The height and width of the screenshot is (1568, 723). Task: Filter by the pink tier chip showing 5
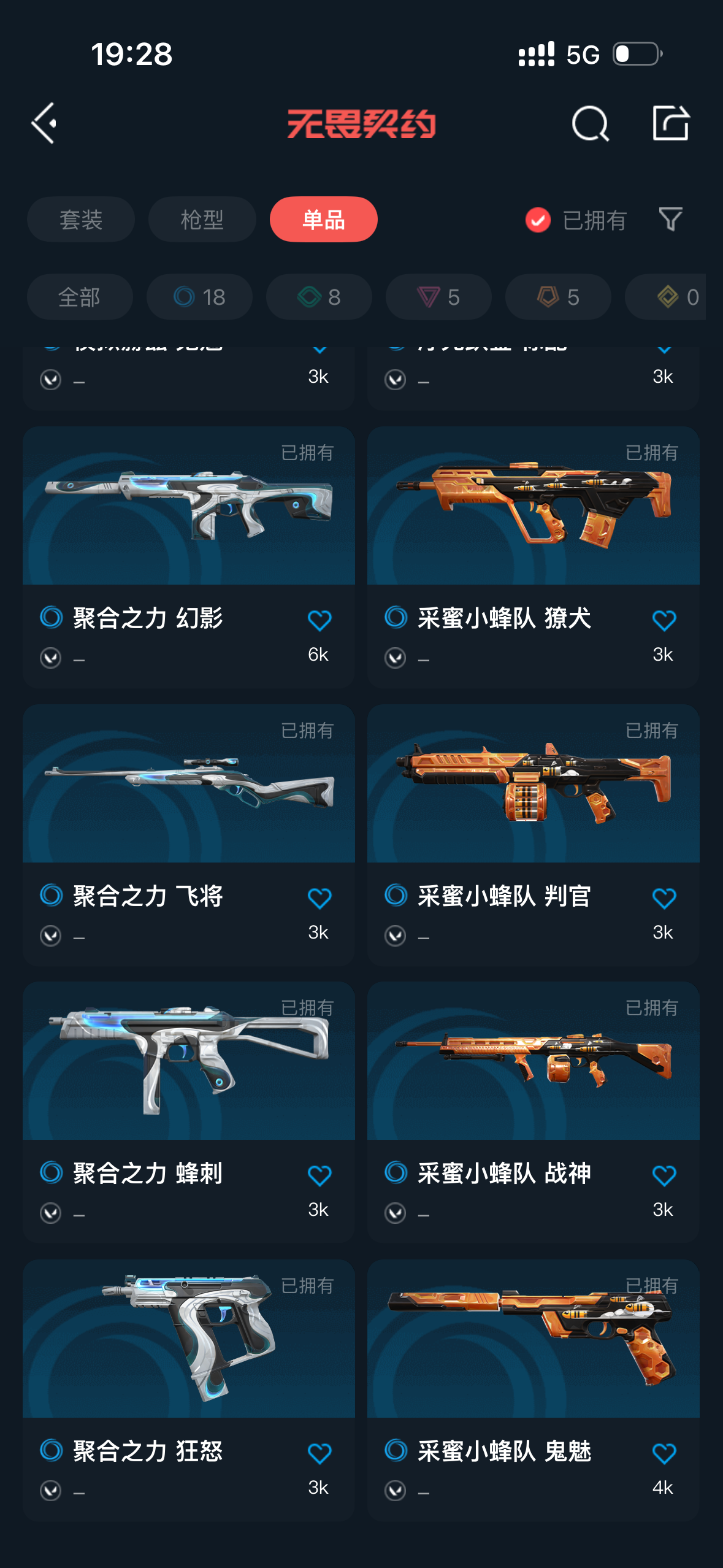[438, 297]
